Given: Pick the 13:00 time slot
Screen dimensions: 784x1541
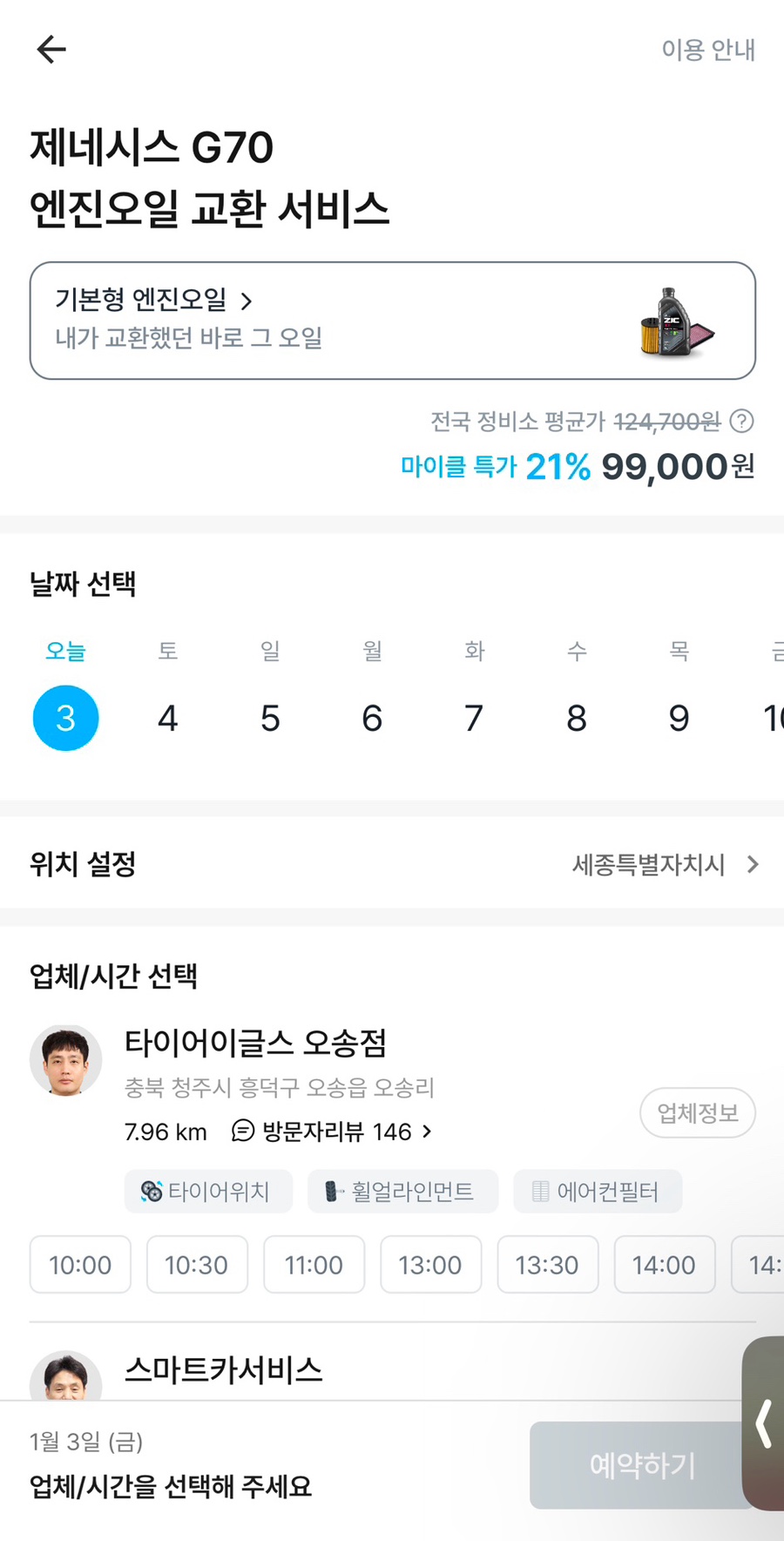Looking at the screenshot, I should coord(430,1264).
